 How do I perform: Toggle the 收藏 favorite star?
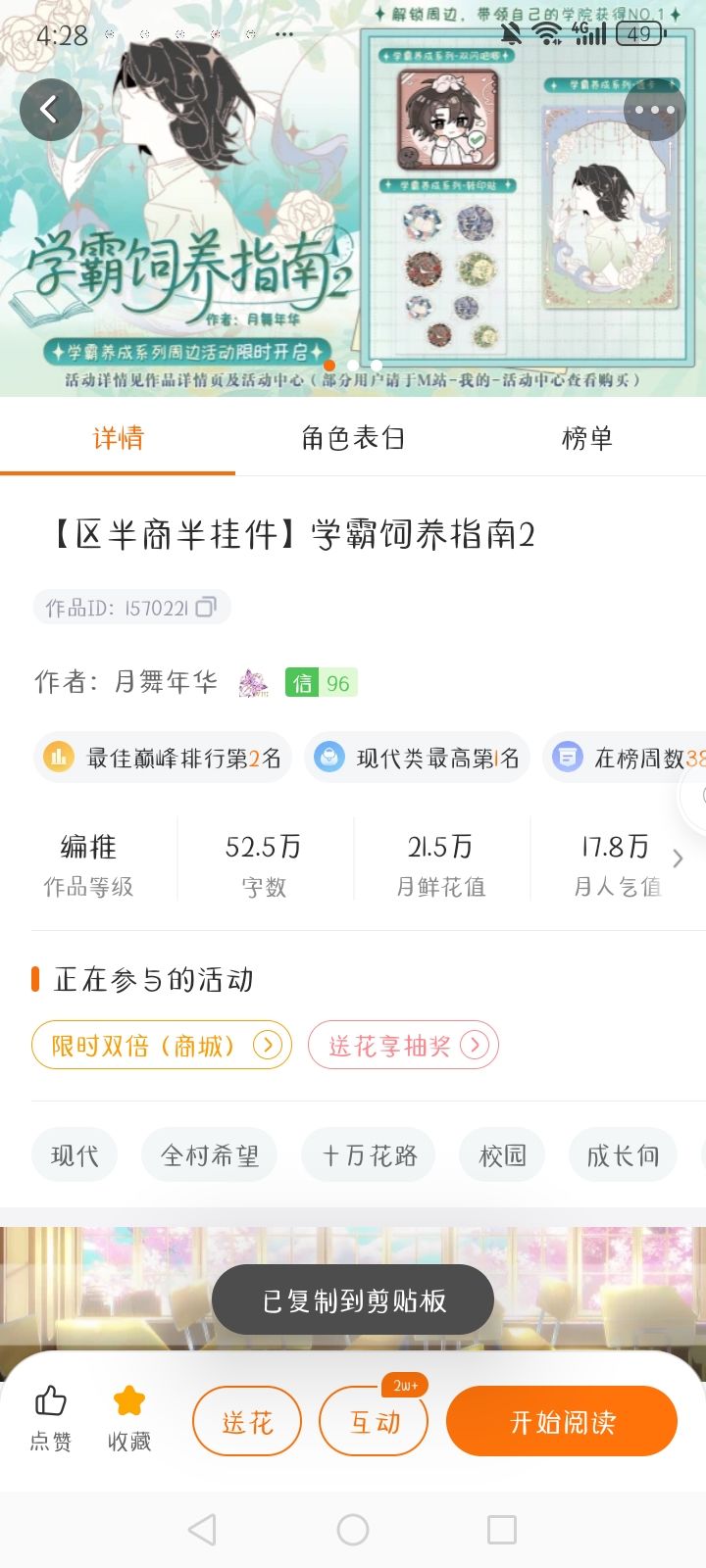tap(129, 1417)
